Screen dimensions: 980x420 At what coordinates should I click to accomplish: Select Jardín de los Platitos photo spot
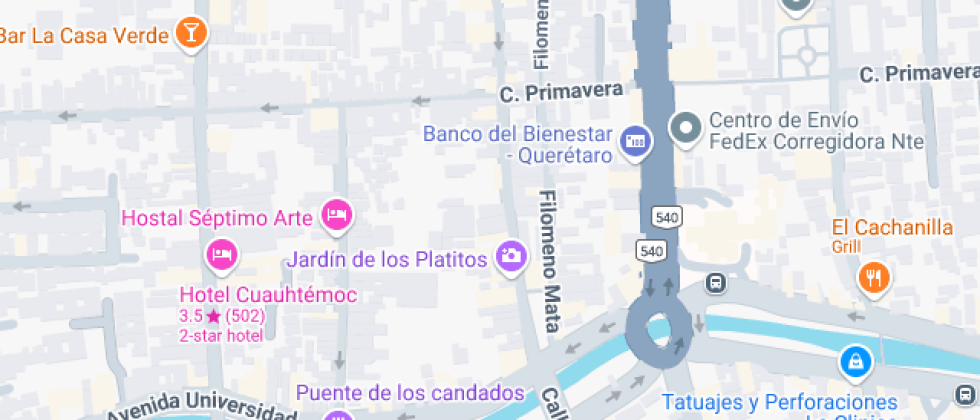tap(511, 256)
